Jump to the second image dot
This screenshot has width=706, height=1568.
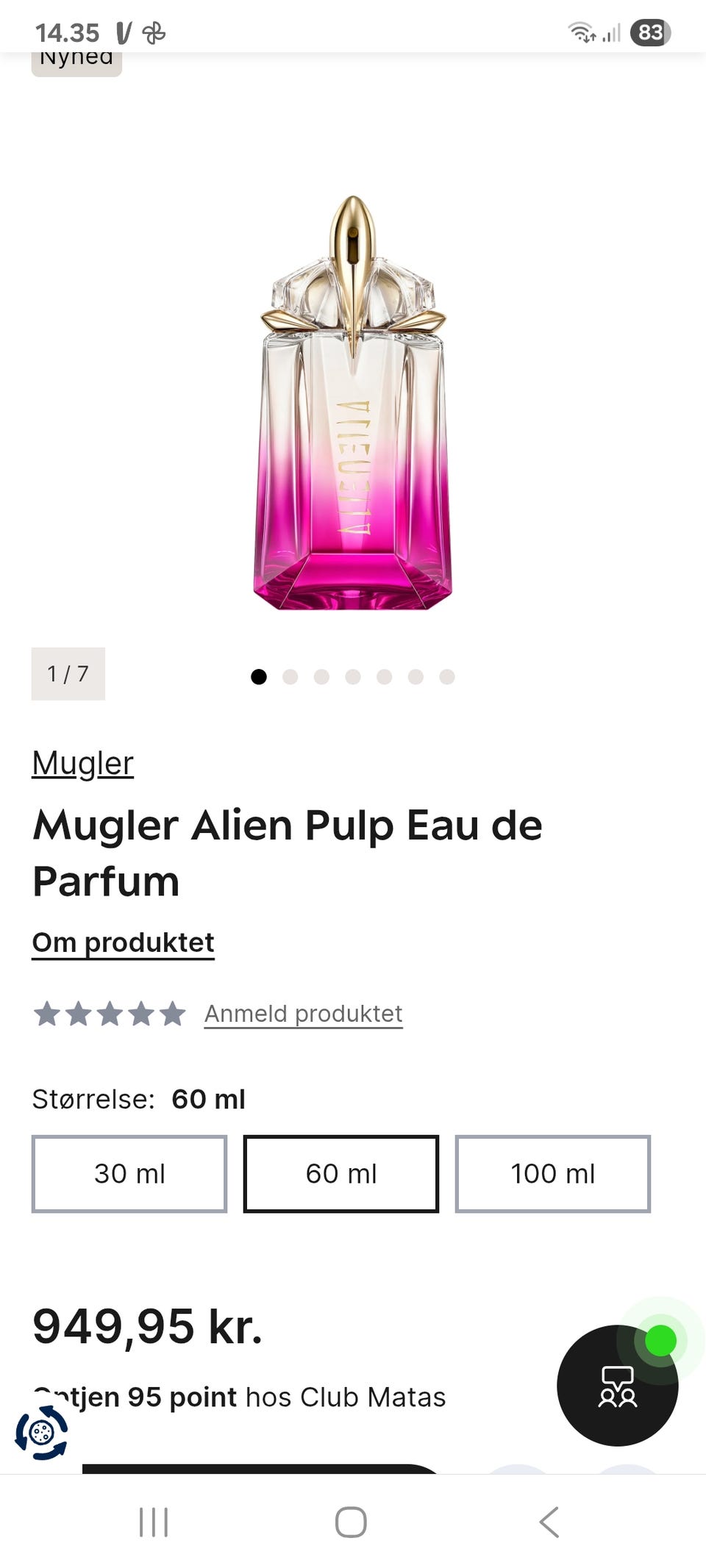click(290, 677)
